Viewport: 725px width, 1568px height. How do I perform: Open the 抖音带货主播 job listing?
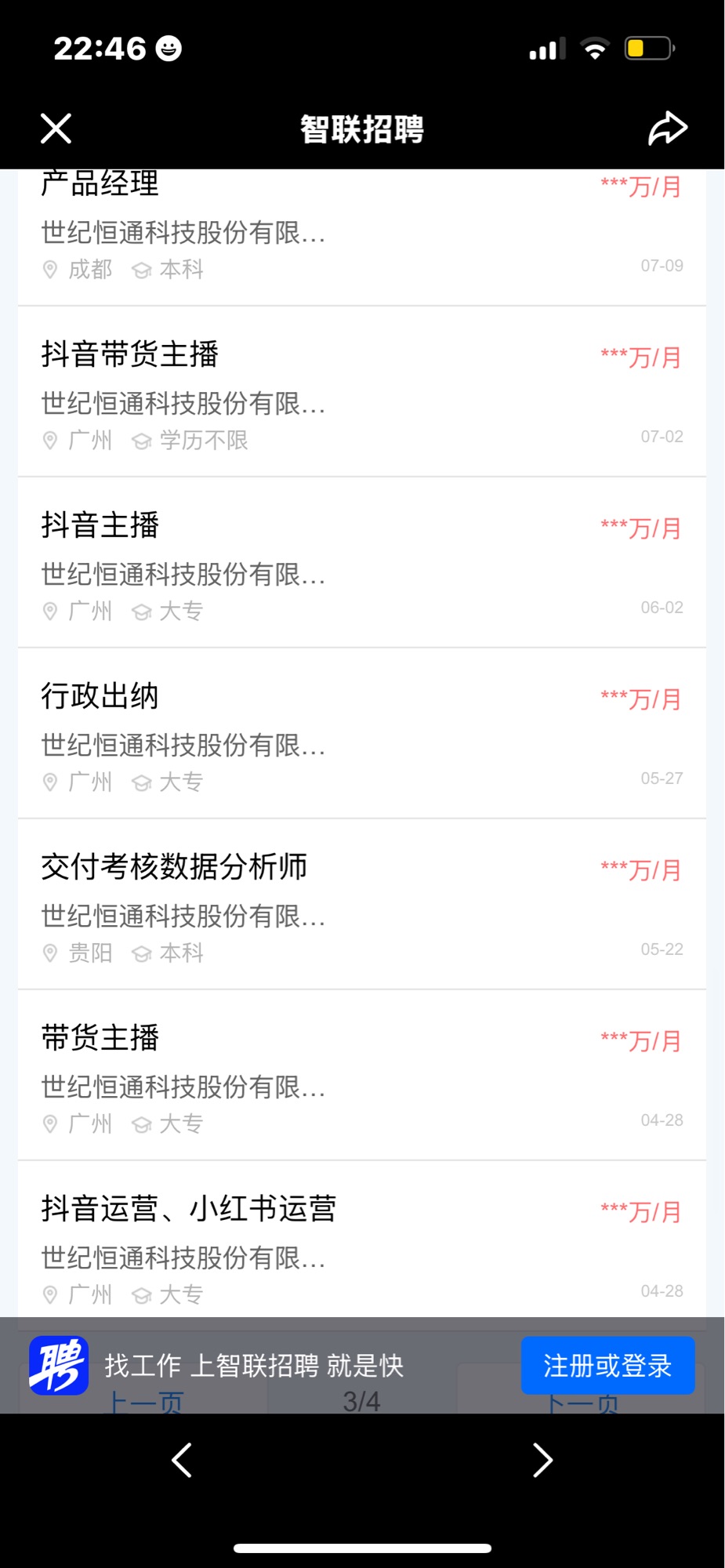pyautogui.click(x=130, y=354)
